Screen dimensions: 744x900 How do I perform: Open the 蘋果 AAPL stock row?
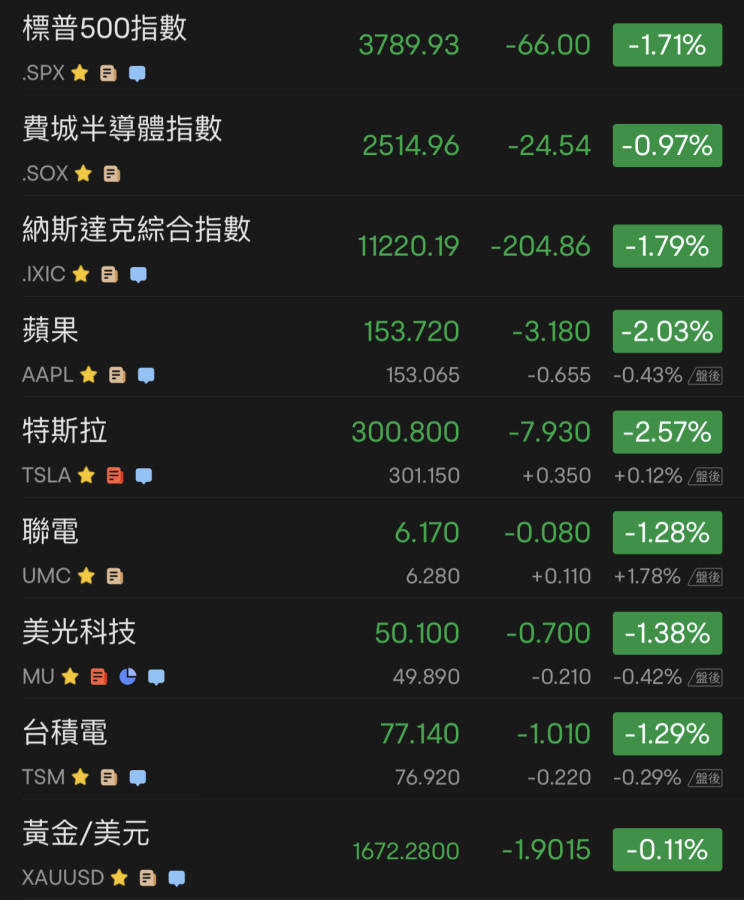(50, 331)
